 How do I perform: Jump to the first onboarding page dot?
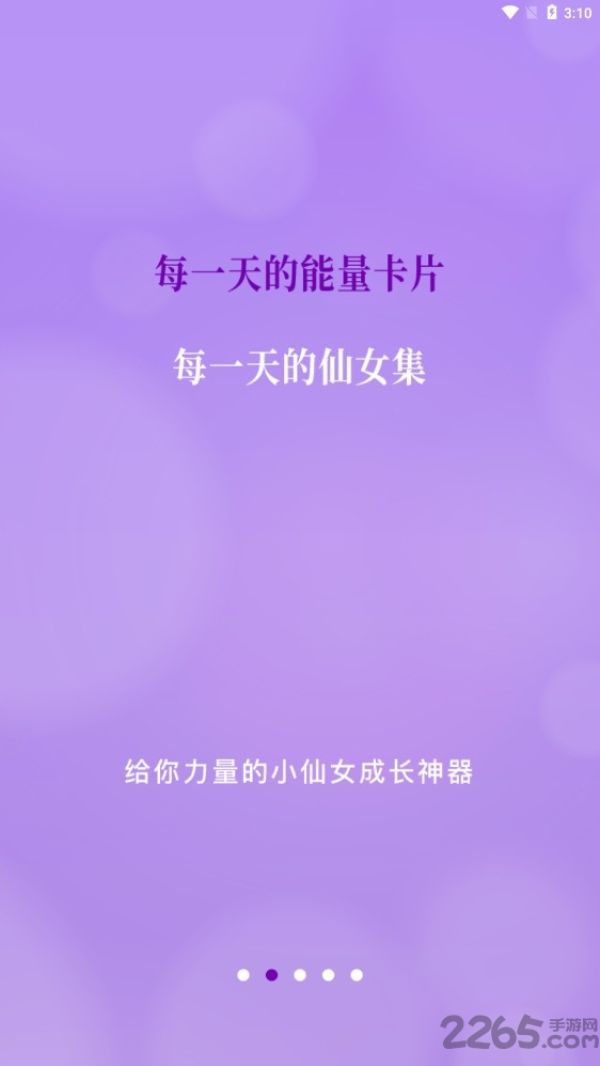[x=243, y=975]
